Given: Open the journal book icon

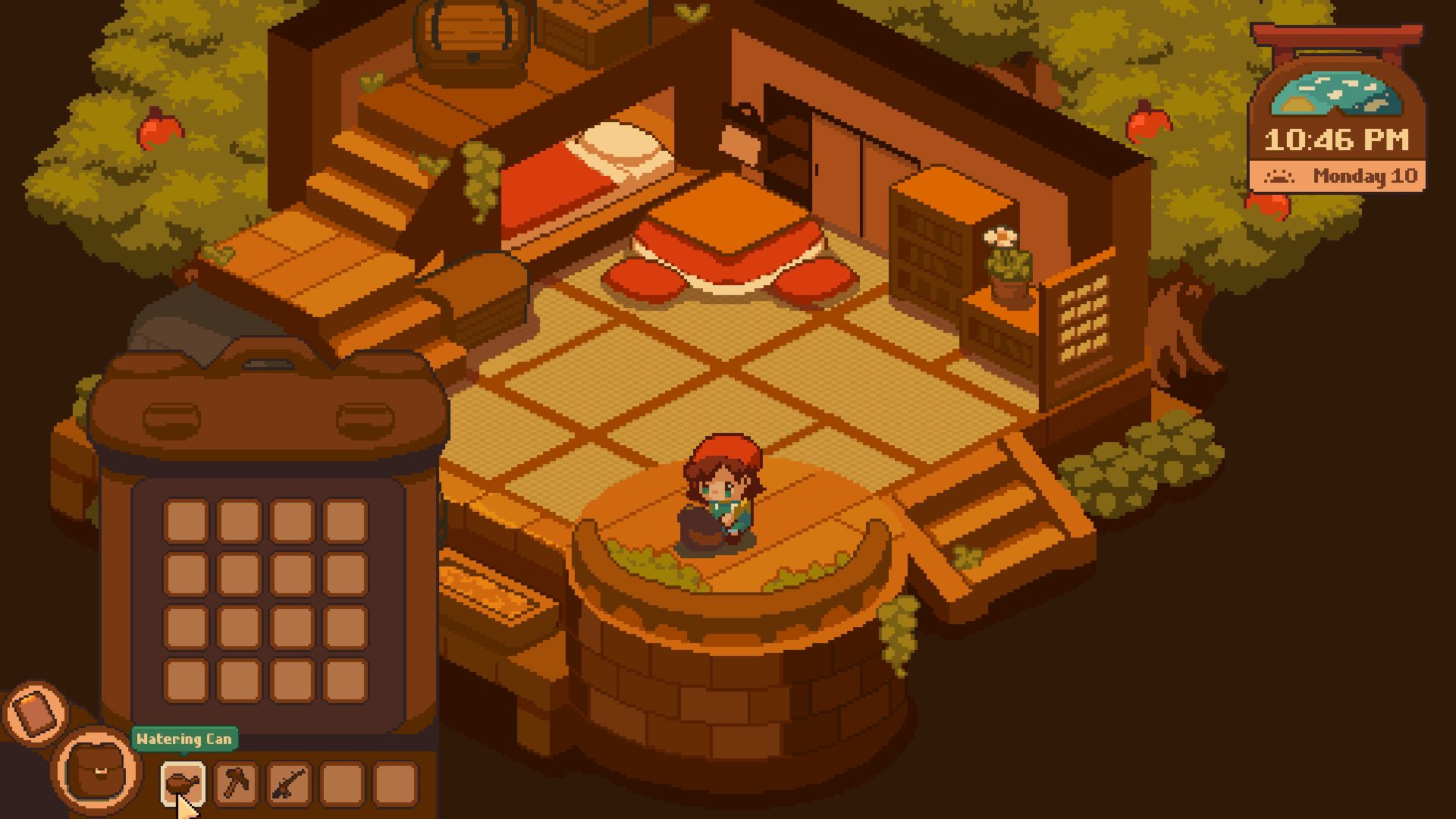Looking at the screenshot, I should pyautogui.click(x=35, y=714).
